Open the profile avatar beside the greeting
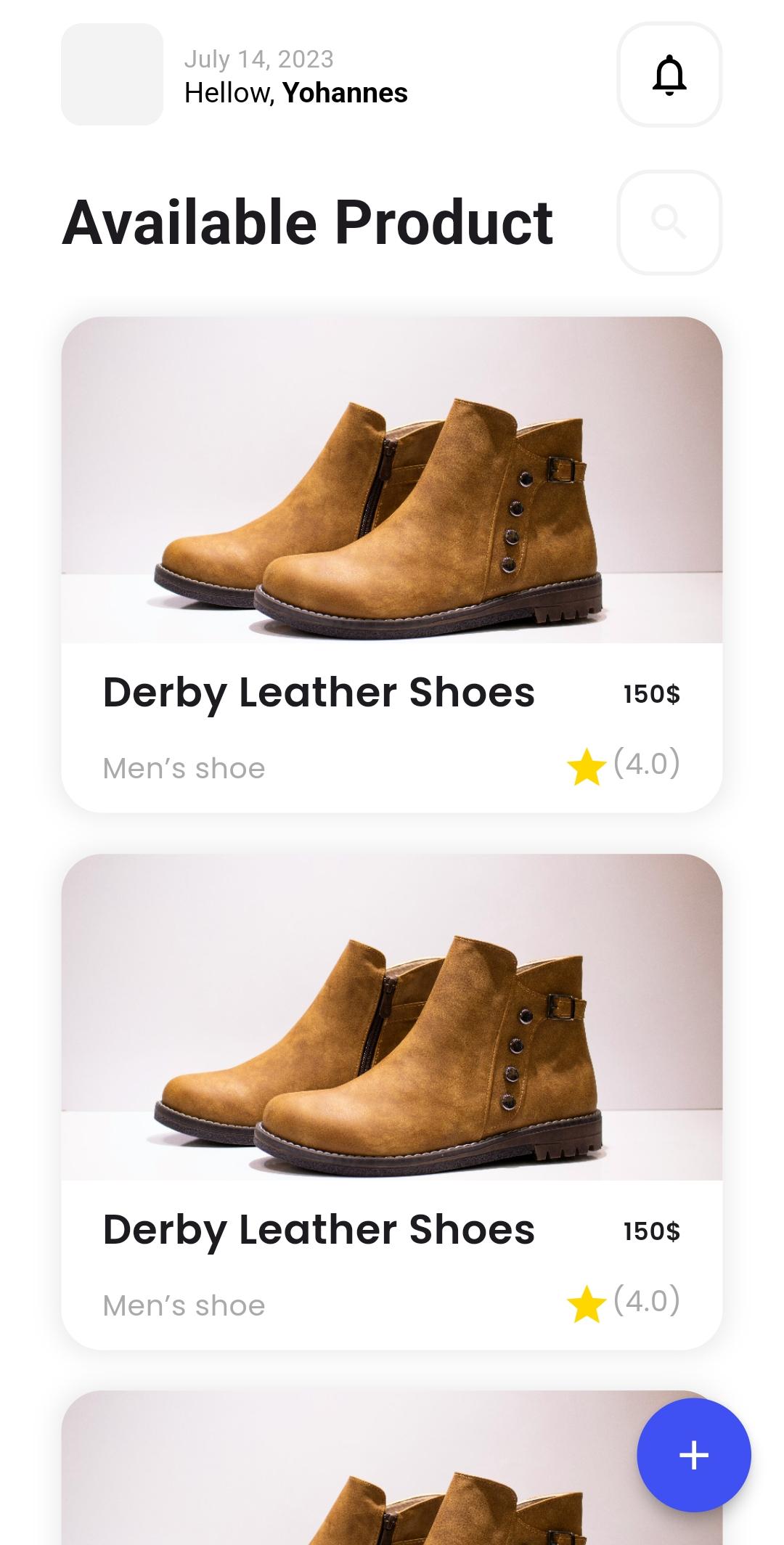Image resolution: width=784 pixels, height=1545 pixels. click(x=112, y=75)
